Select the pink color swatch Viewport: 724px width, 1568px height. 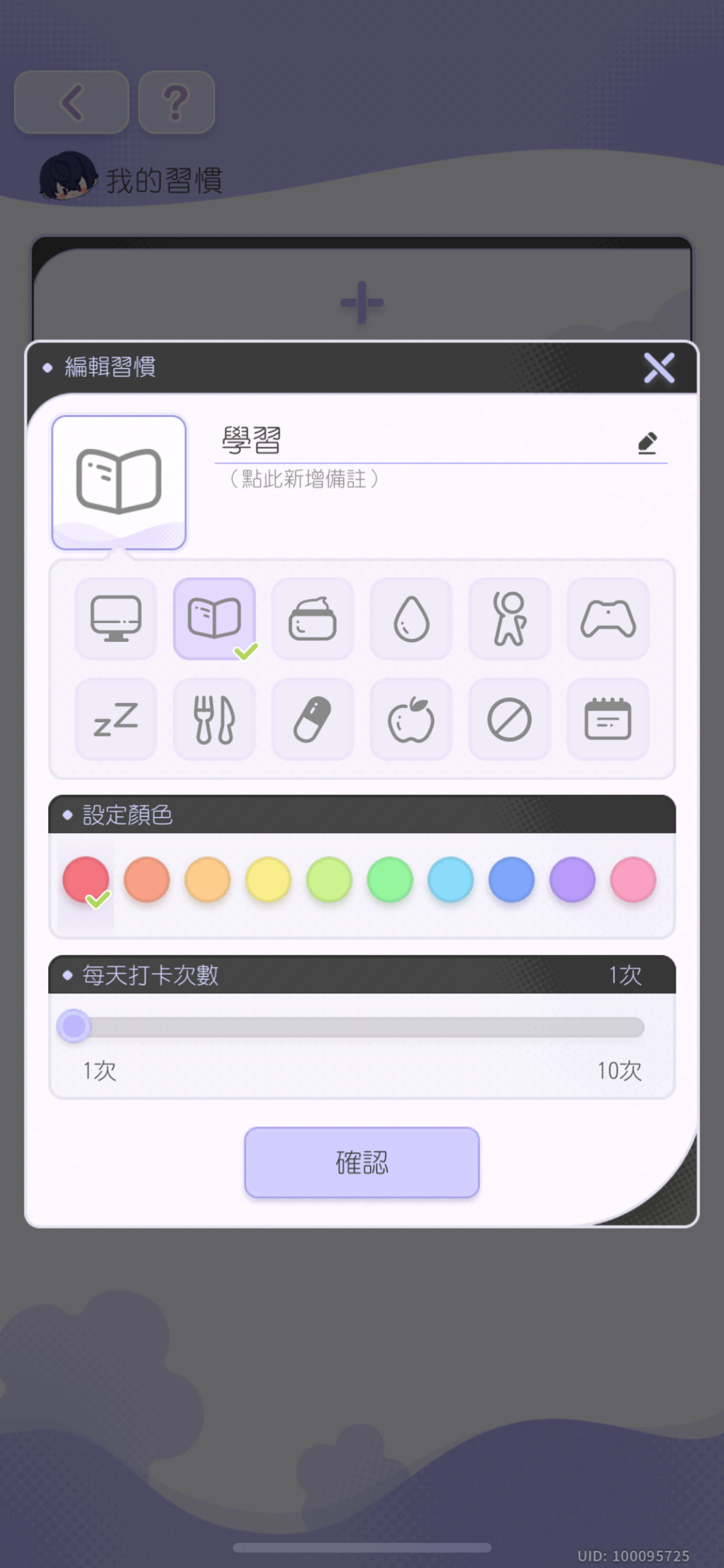633,879
